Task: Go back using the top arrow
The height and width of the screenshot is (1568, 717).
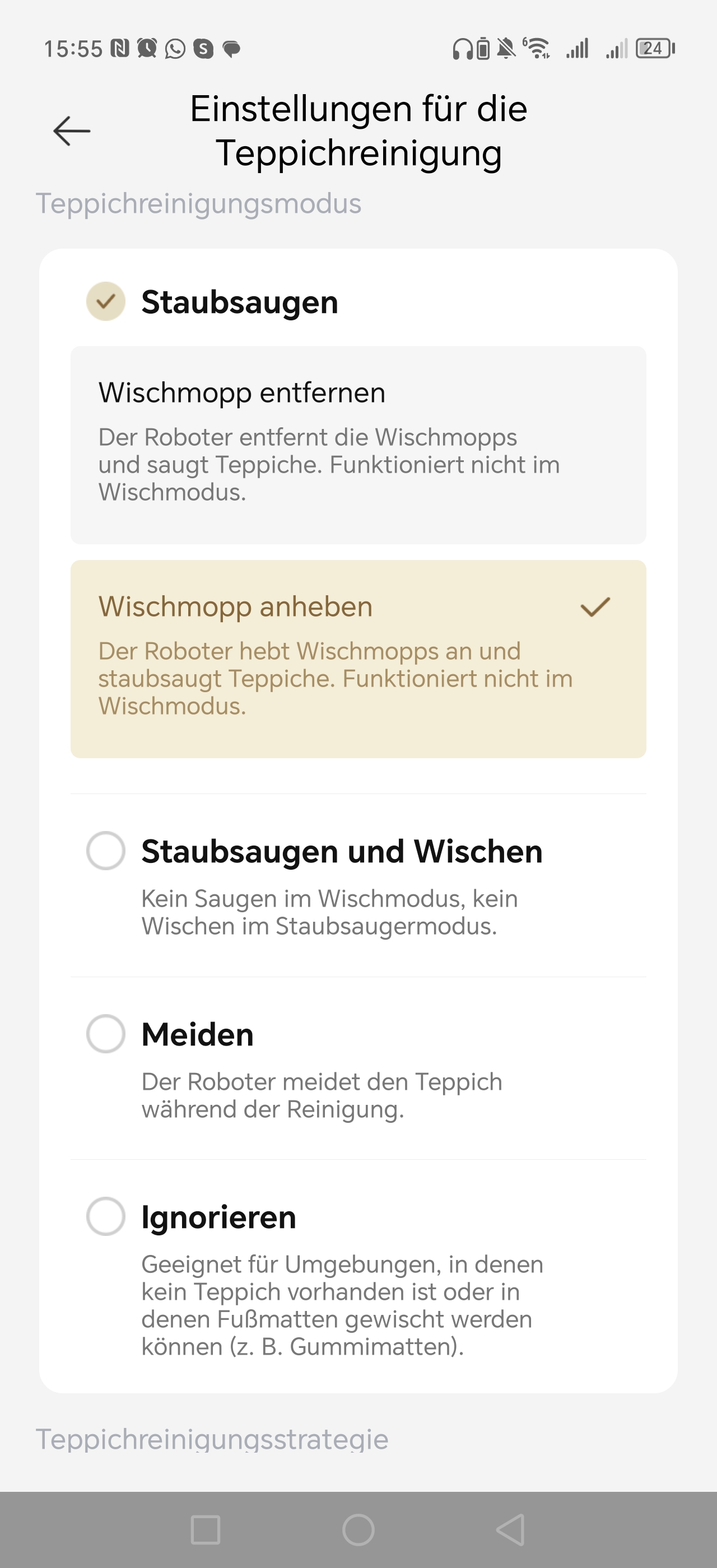Action: 72,131
